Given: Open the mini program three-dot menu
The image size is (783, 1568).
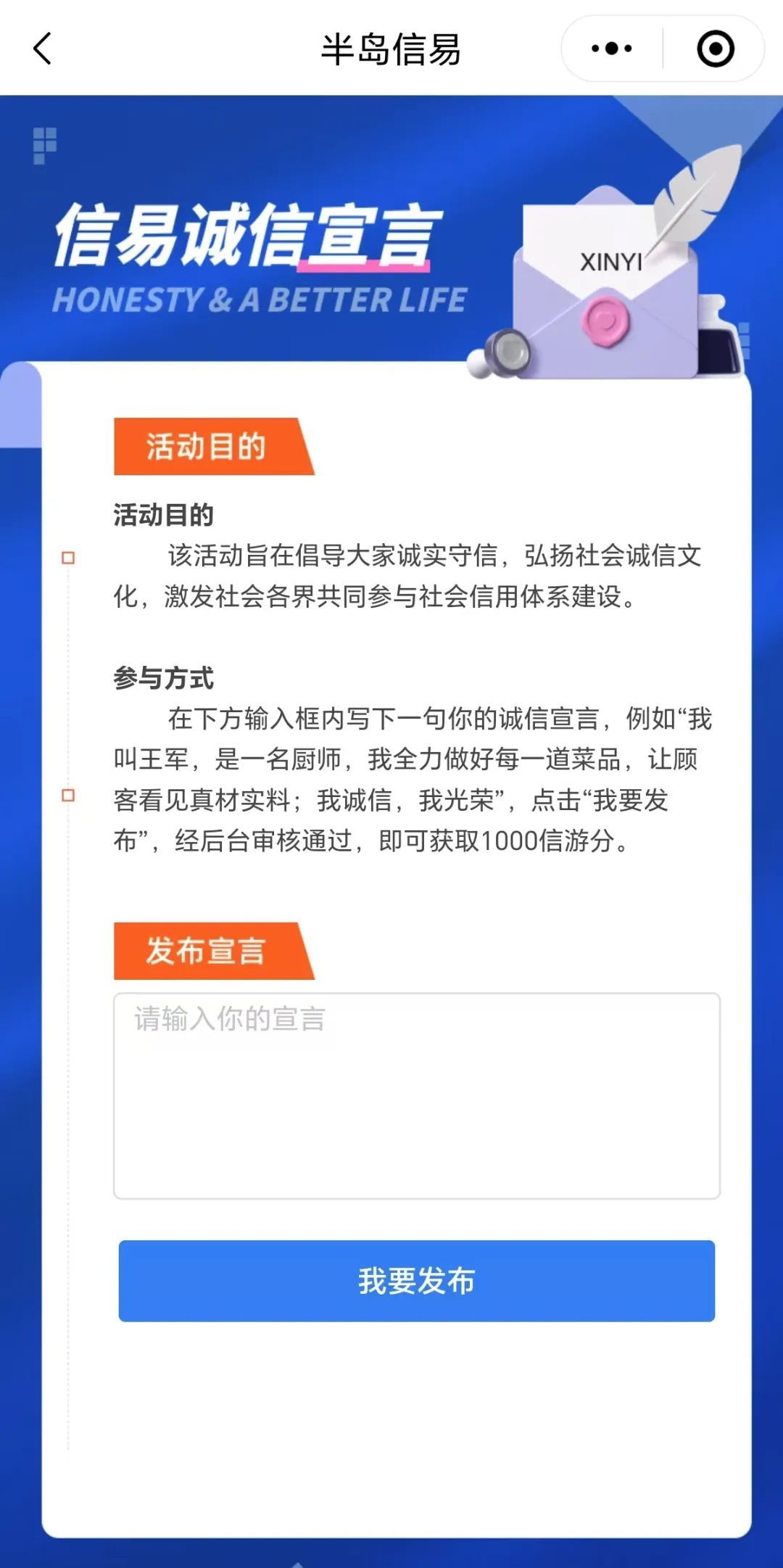Looking at the screenshot, I should (x=611, y=49).
